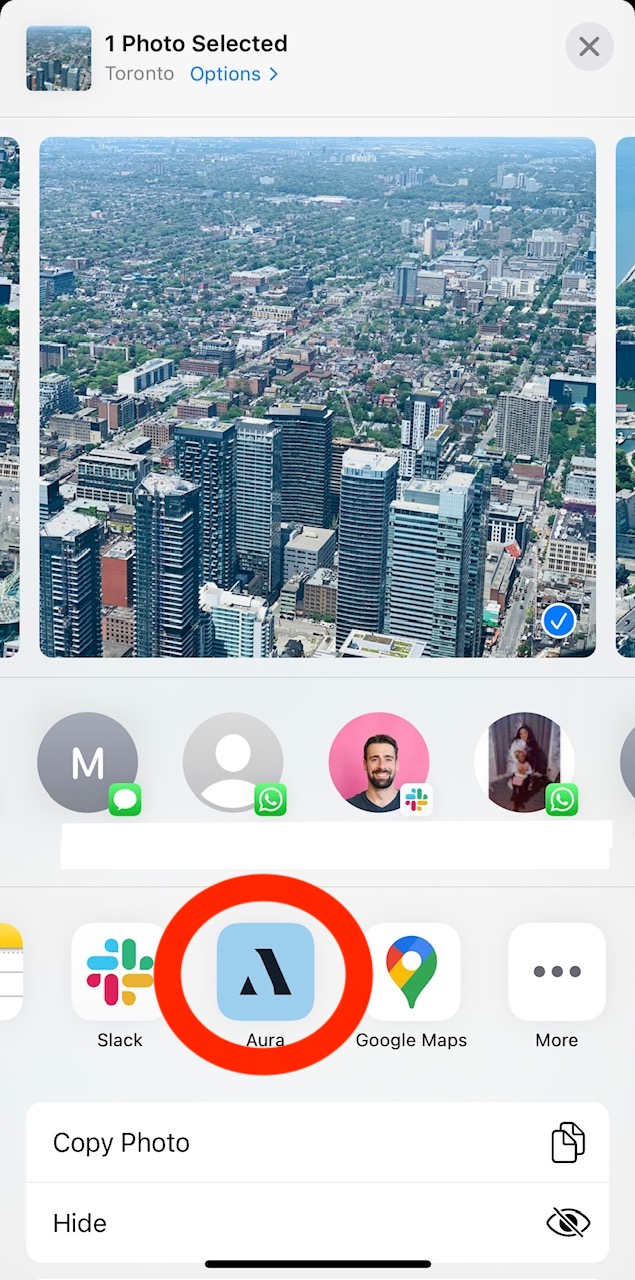The image size is (635, 1280).
Task: Share to the blank-avatar WhatsApp contact
Action: click(x=233, y=763)
